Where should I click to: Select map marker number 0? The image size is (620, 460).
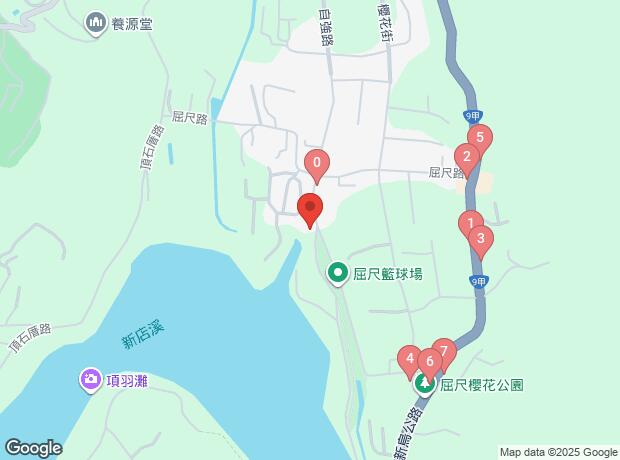317,163
